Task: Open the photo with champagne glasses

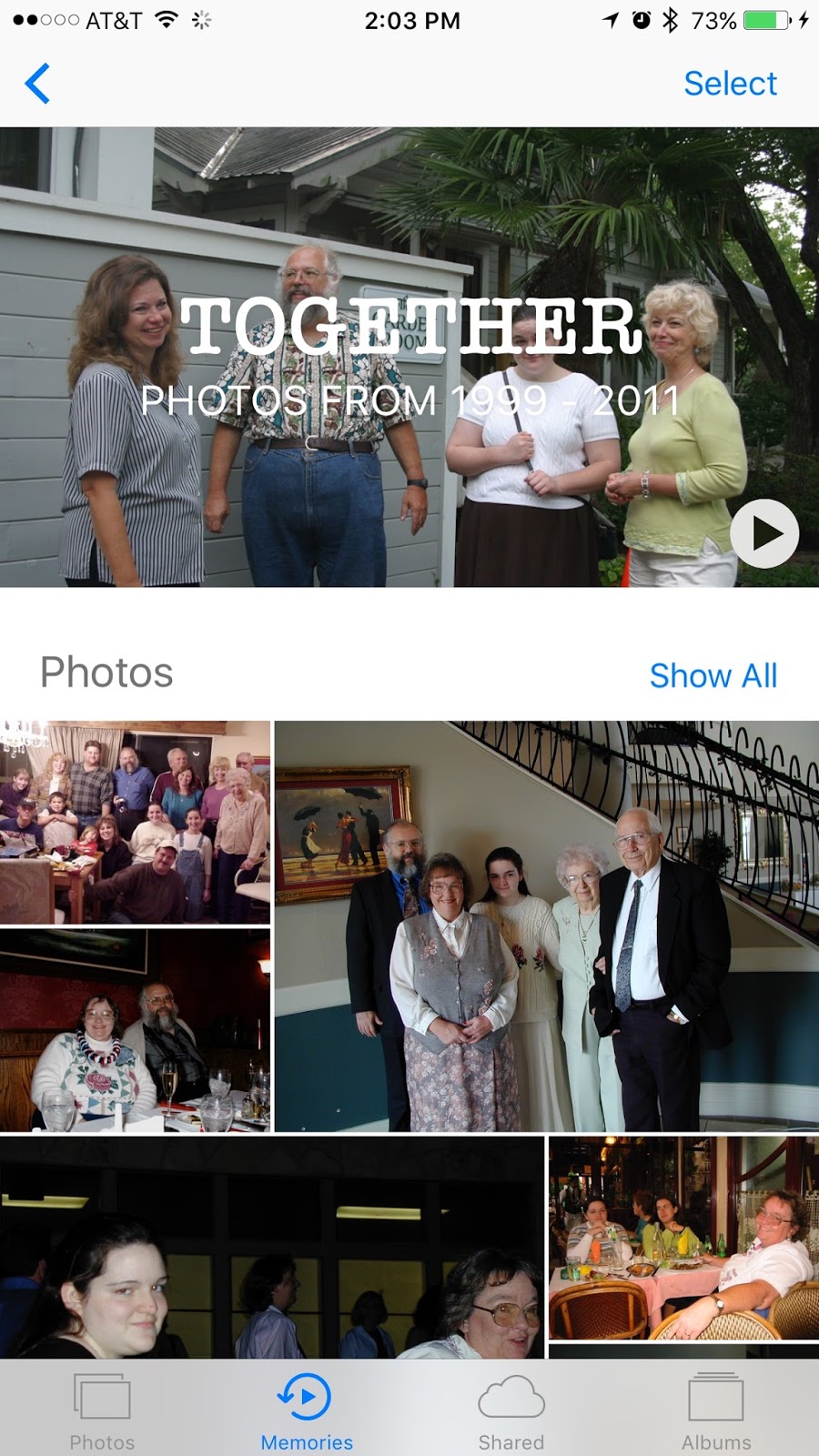Action: tap(135, 1030)
